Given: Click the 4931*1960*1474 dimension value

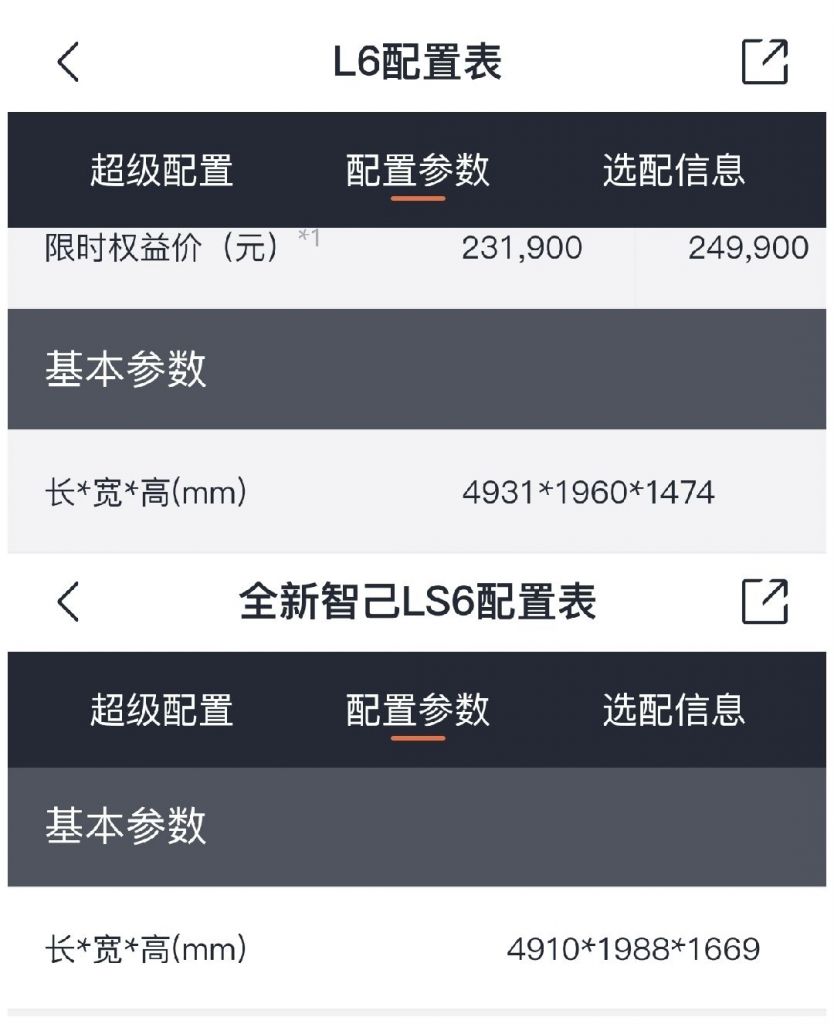Looking at the screenshot, I should pyautogui.click(x=589, y=491).
